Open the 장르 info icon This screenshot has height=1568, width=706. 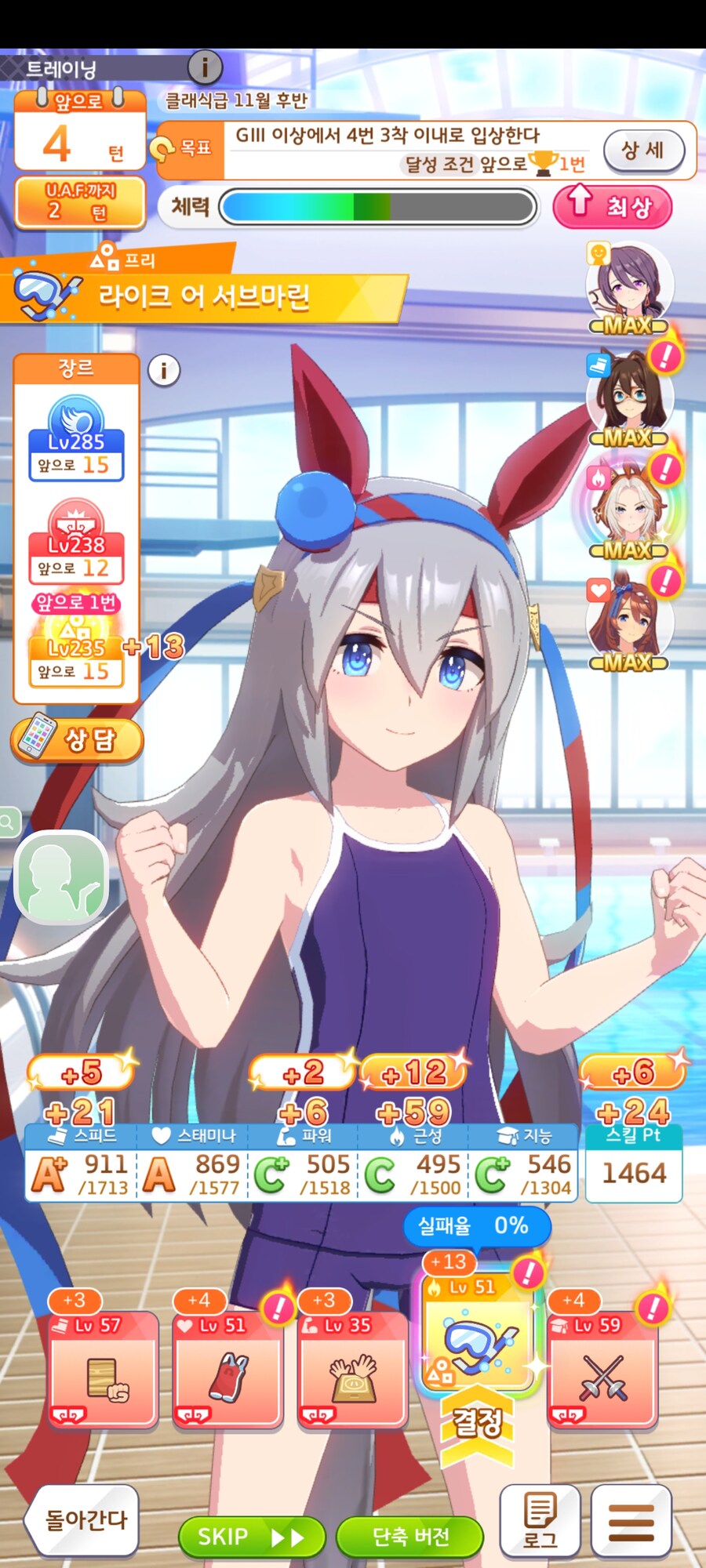point(164,370)
